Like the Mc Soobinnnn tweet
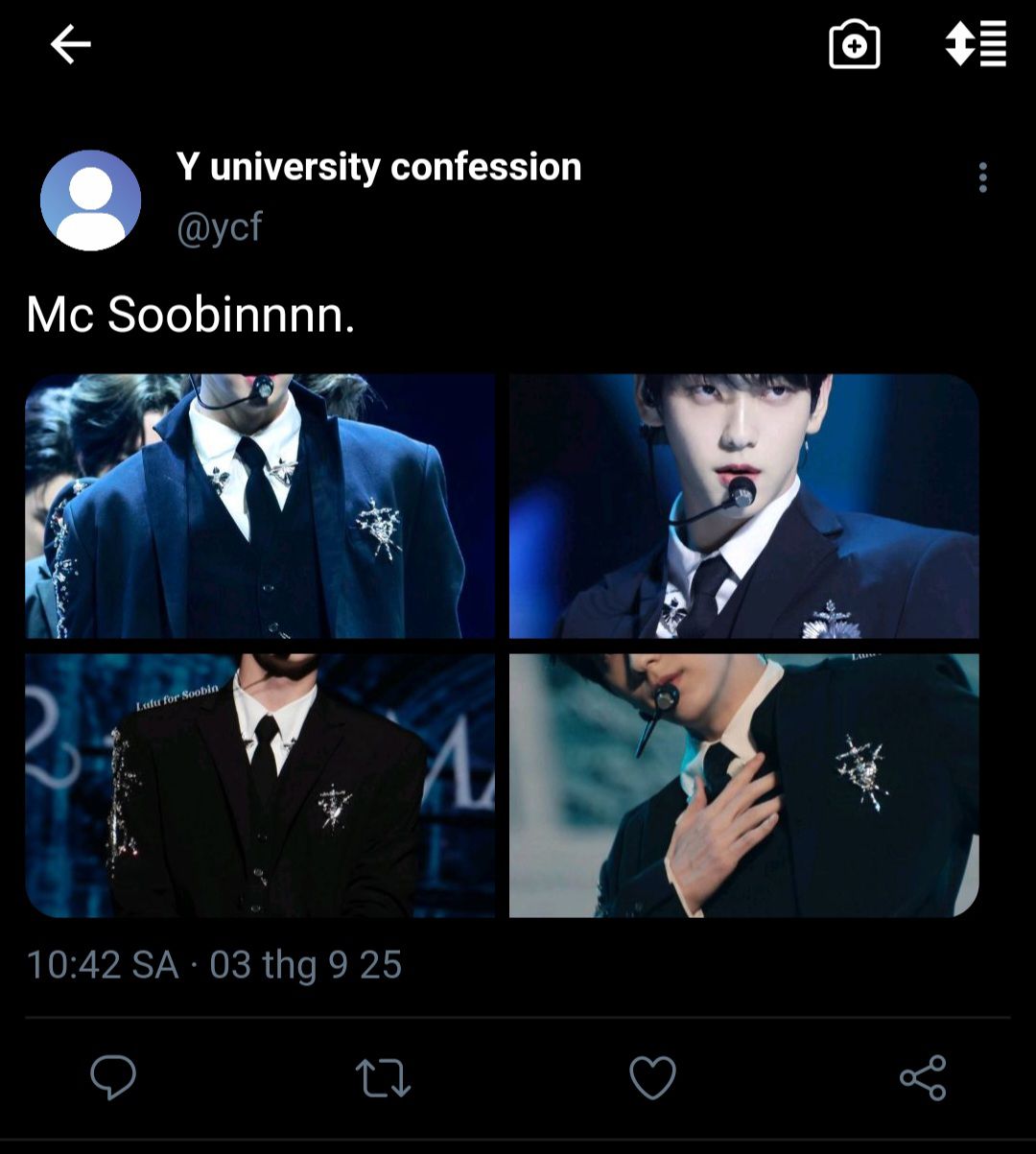1036x1154 pixels. click(652, 1077)
